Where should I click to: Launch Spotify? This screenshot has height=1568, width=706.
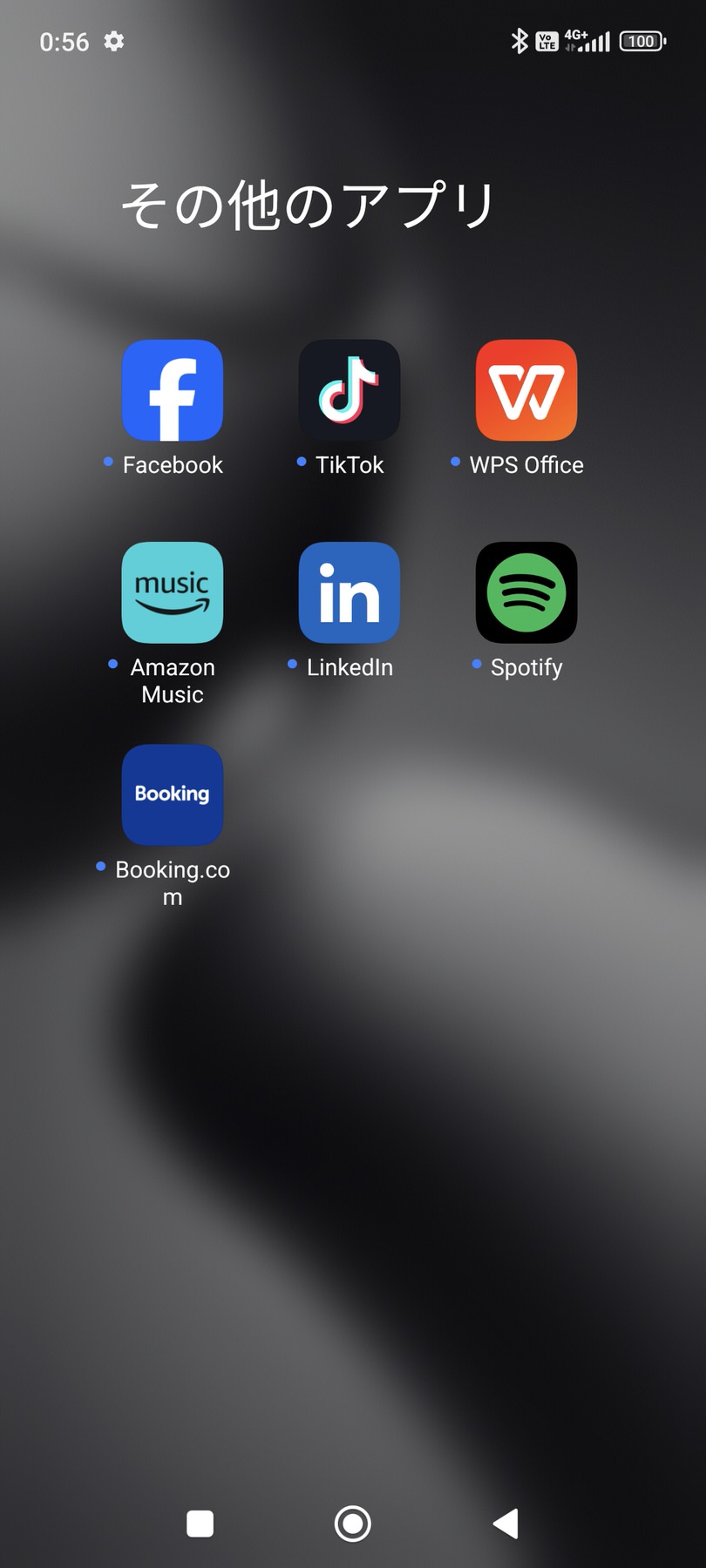[526, 592]
